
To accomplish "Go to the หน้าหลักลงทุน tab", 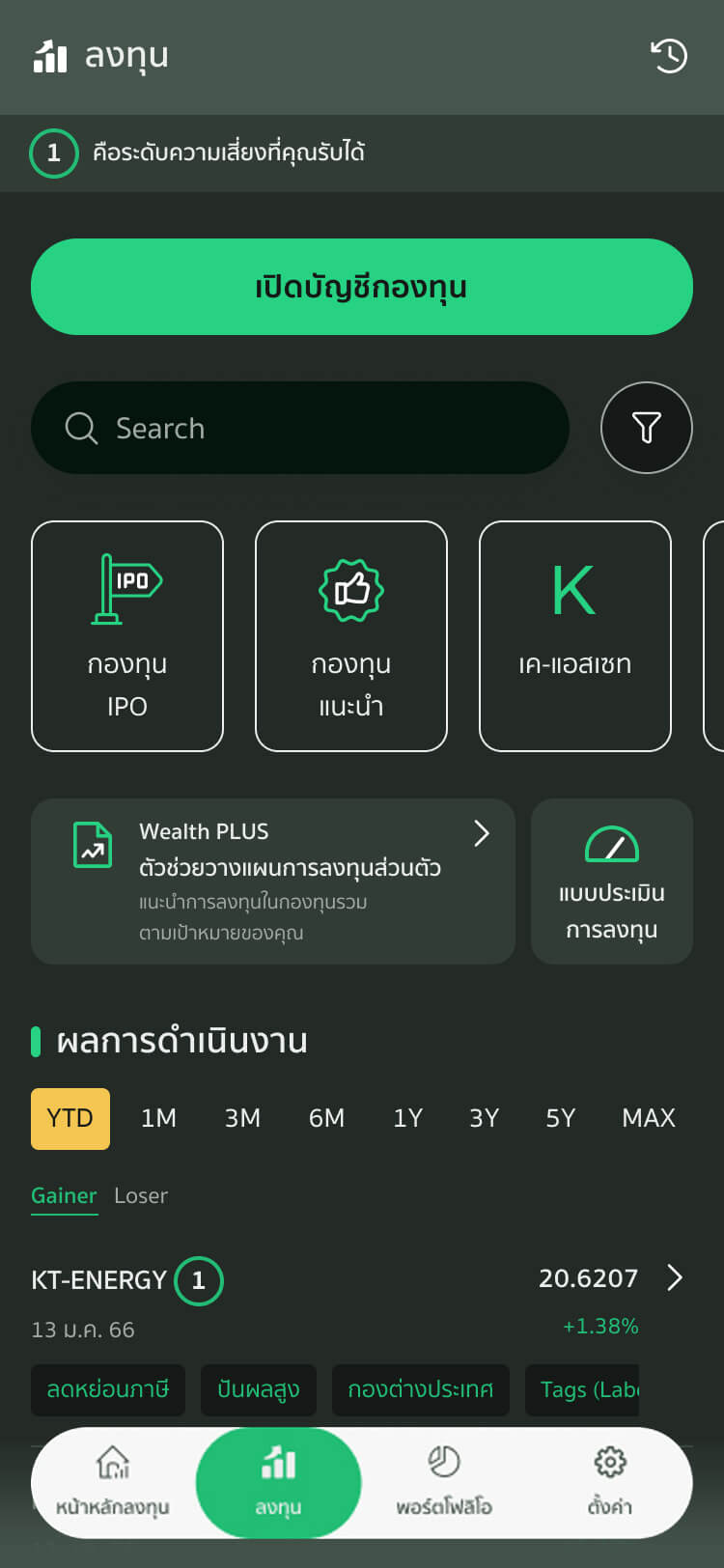I will pos(113,1481).
